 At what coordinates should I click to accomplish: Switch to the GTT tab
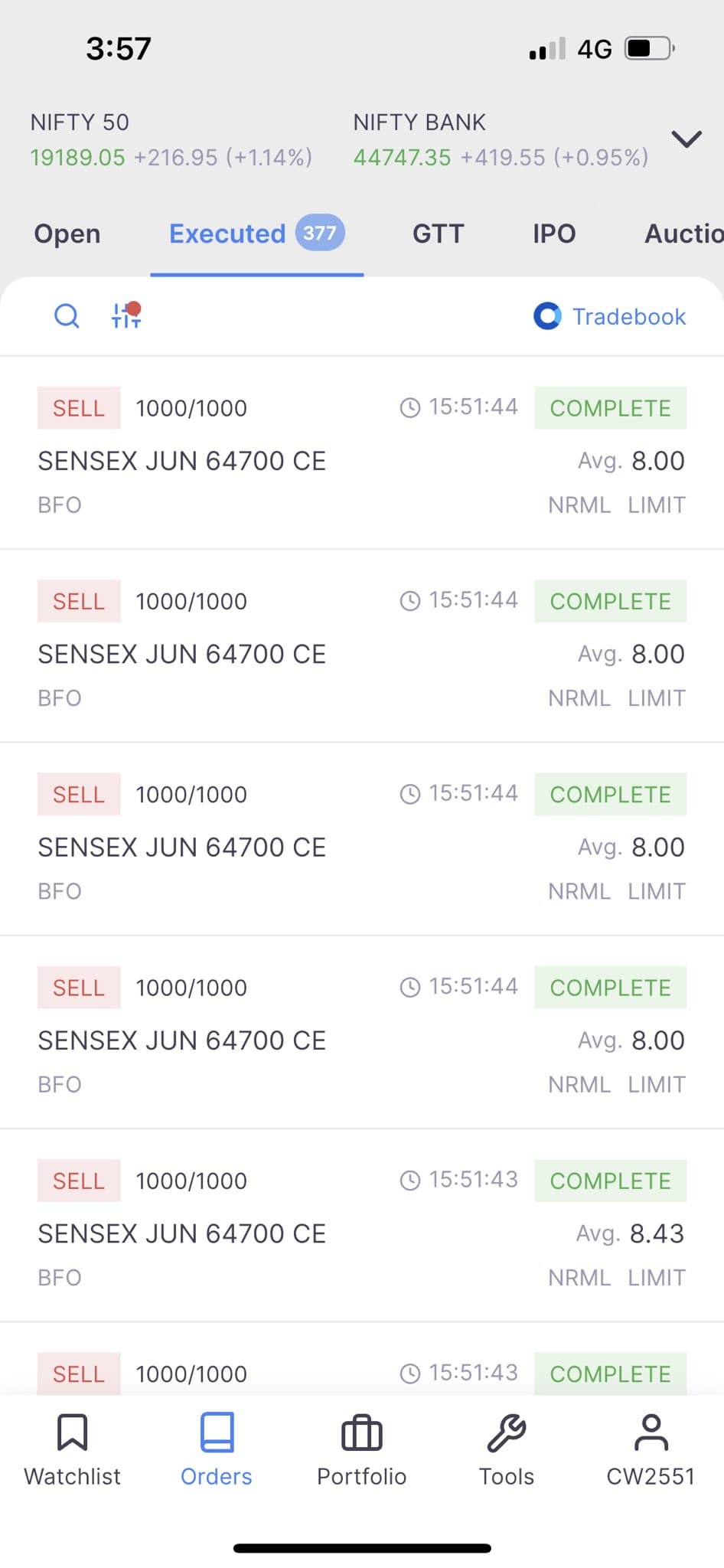click(439, 234)
